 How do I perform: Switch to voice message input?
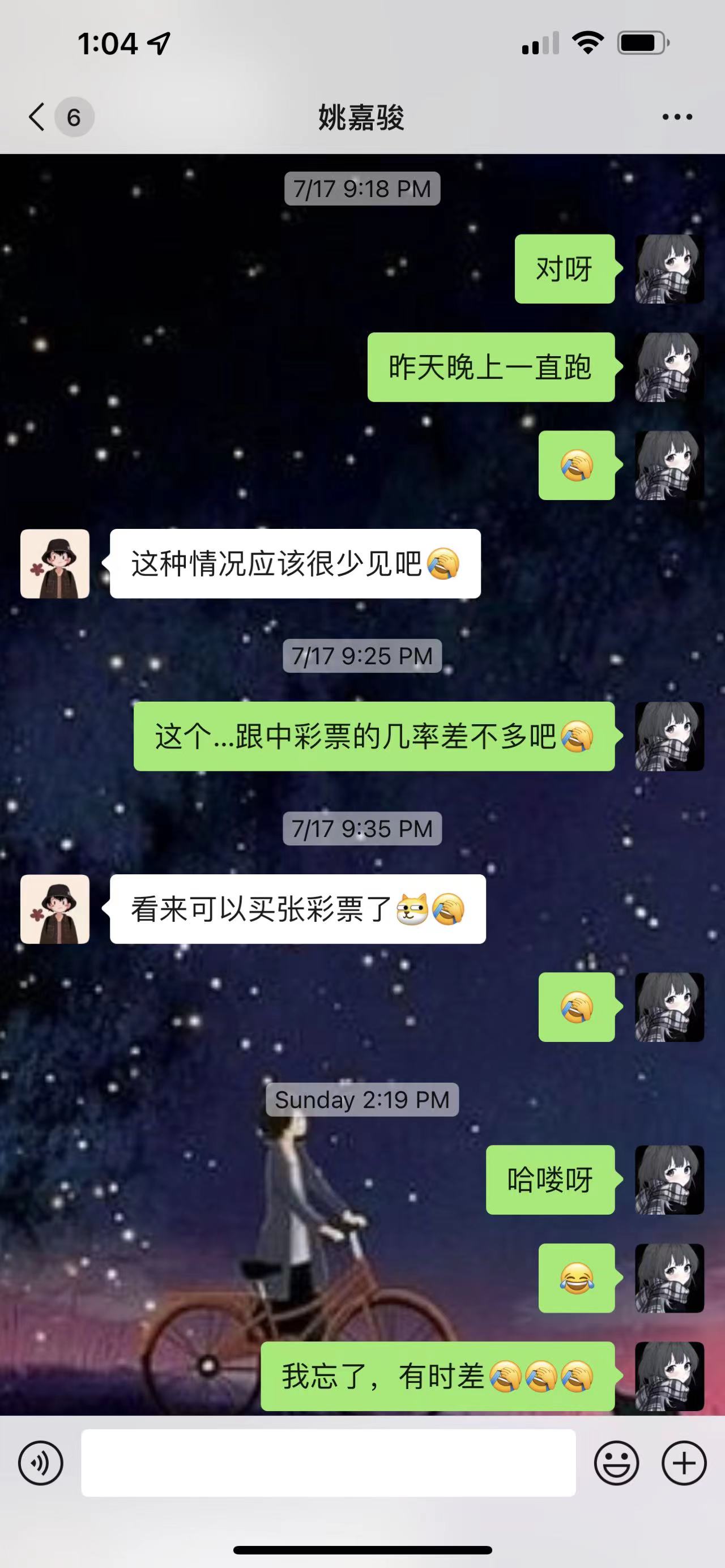click(41, 1463)
